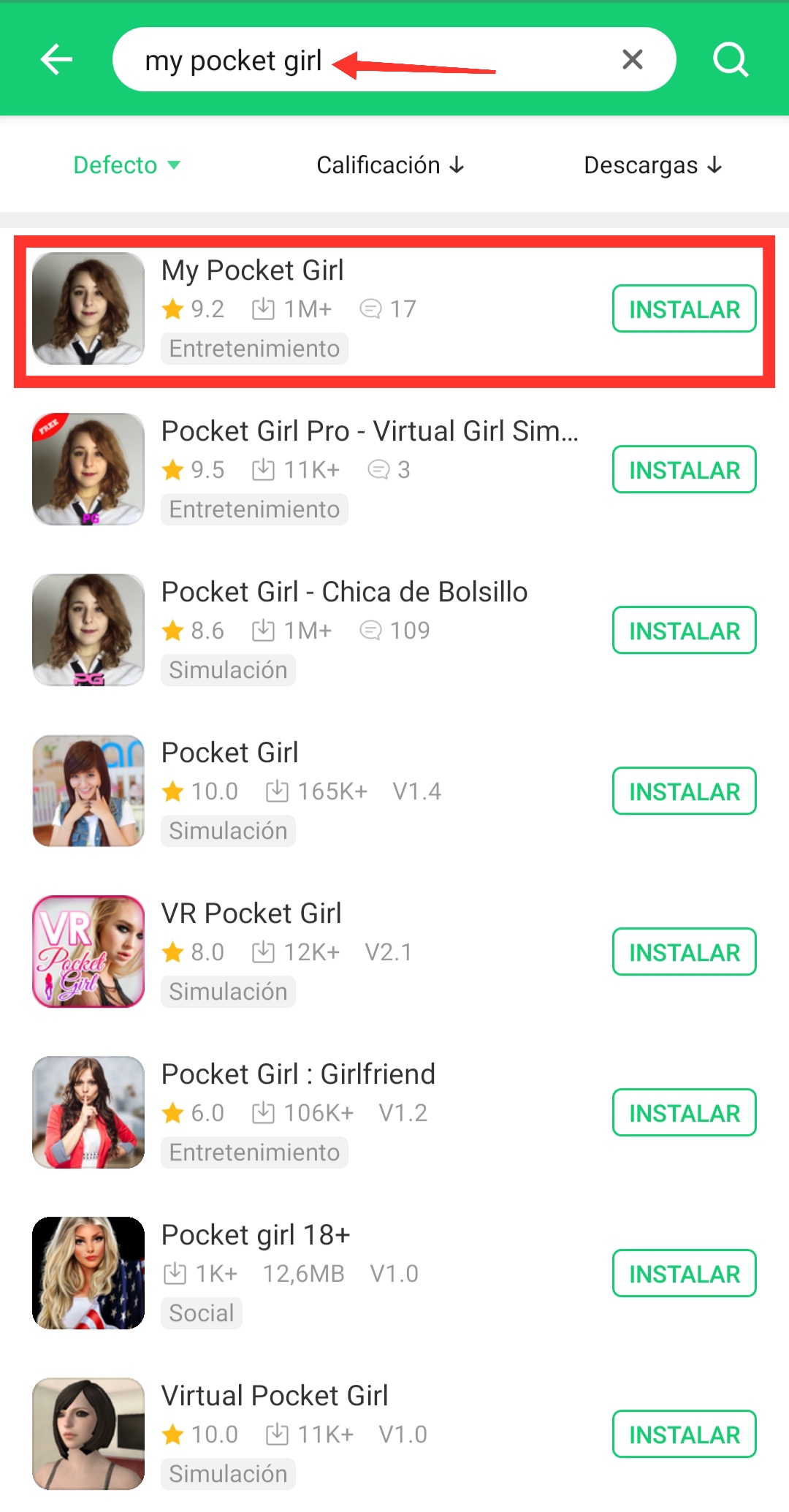Select the Simulación tag under Pocket Girl
Image resolution: width=789 pixels, height=1512 pixels.
click(x=228, y=830)
